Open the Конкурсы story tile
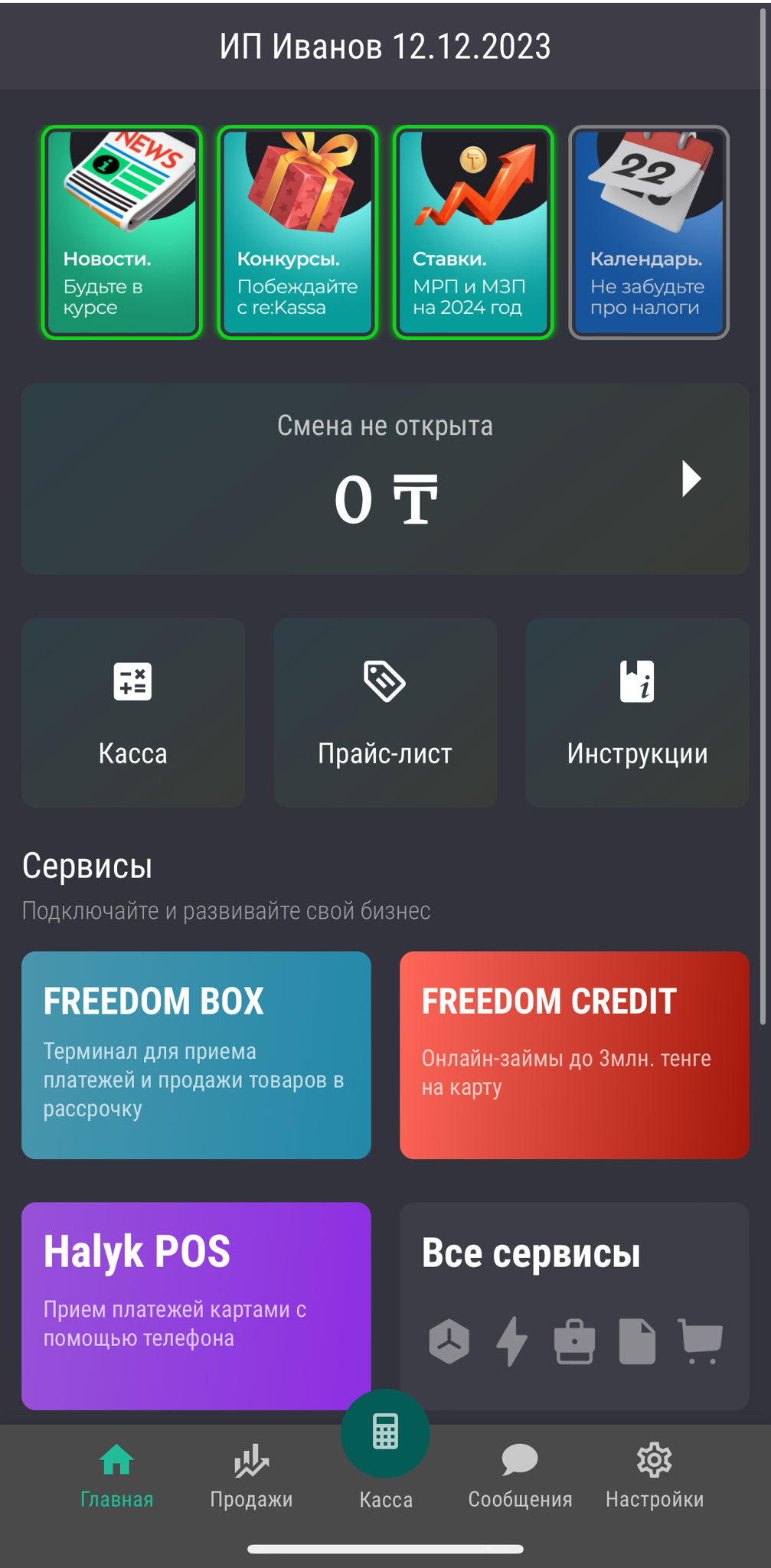 pos(297,232)
